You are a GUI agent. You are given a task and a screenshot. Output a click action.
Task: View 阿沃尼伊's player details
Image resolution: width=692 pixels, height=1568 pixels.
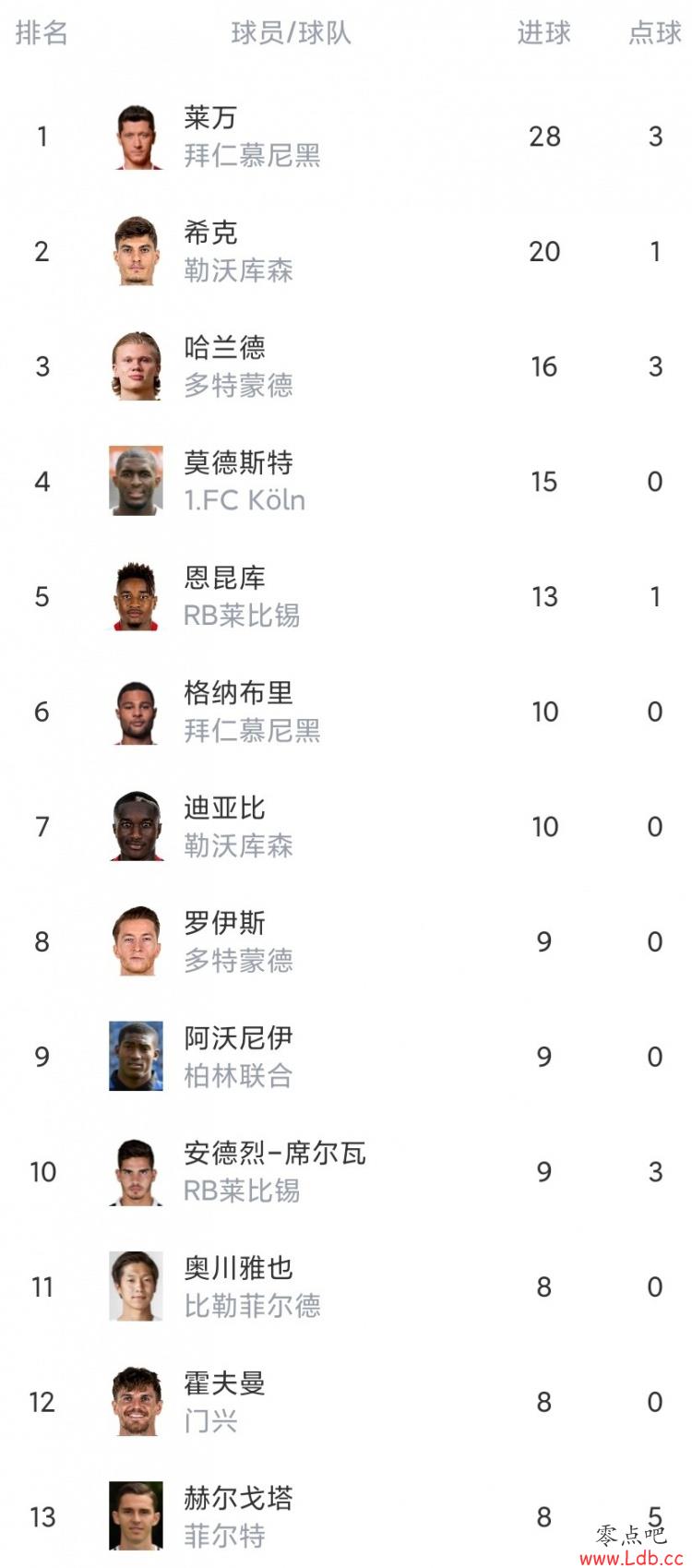(346, 1057)
